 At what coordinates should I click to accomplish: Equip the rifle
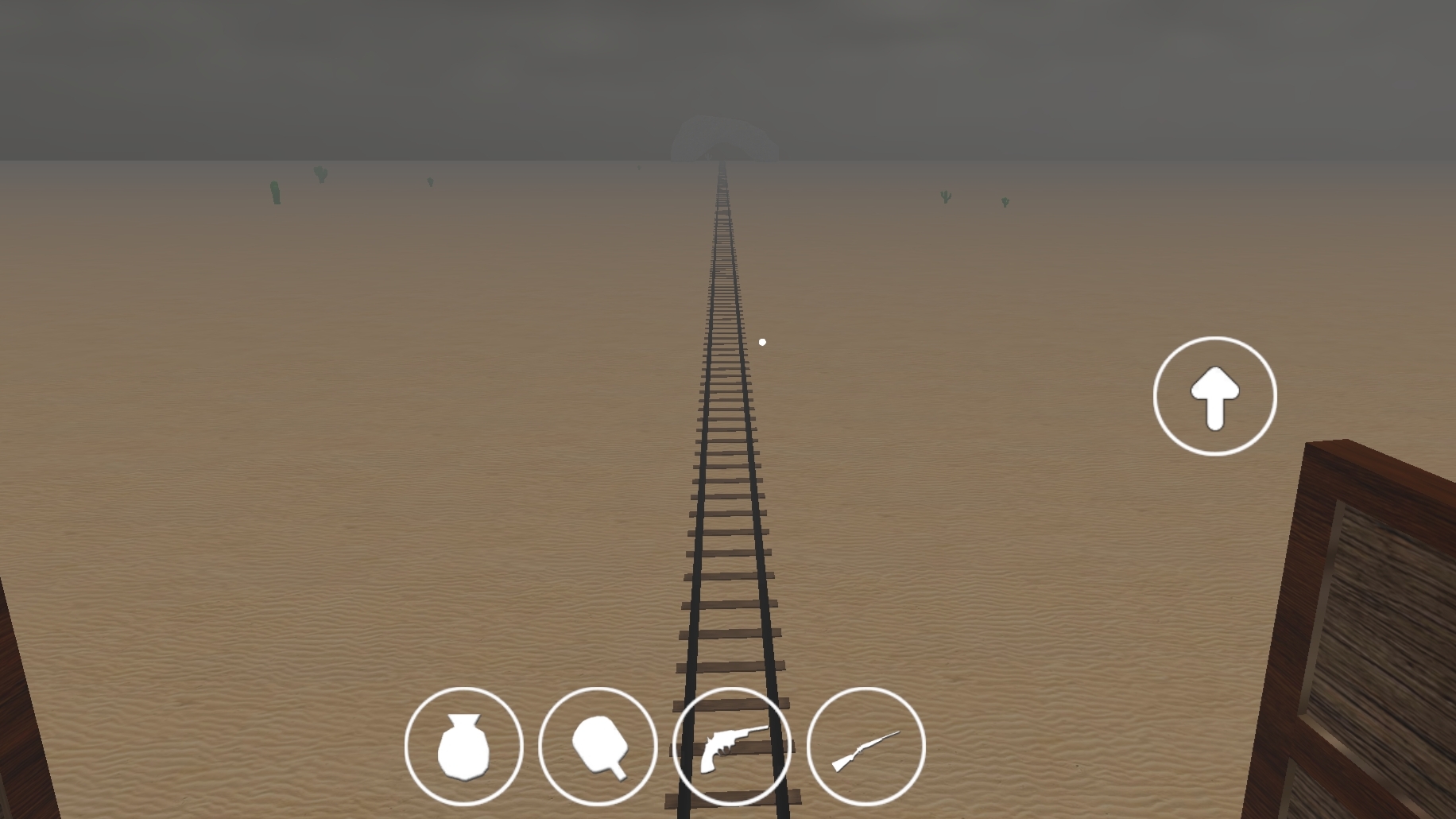pos(865,746)
